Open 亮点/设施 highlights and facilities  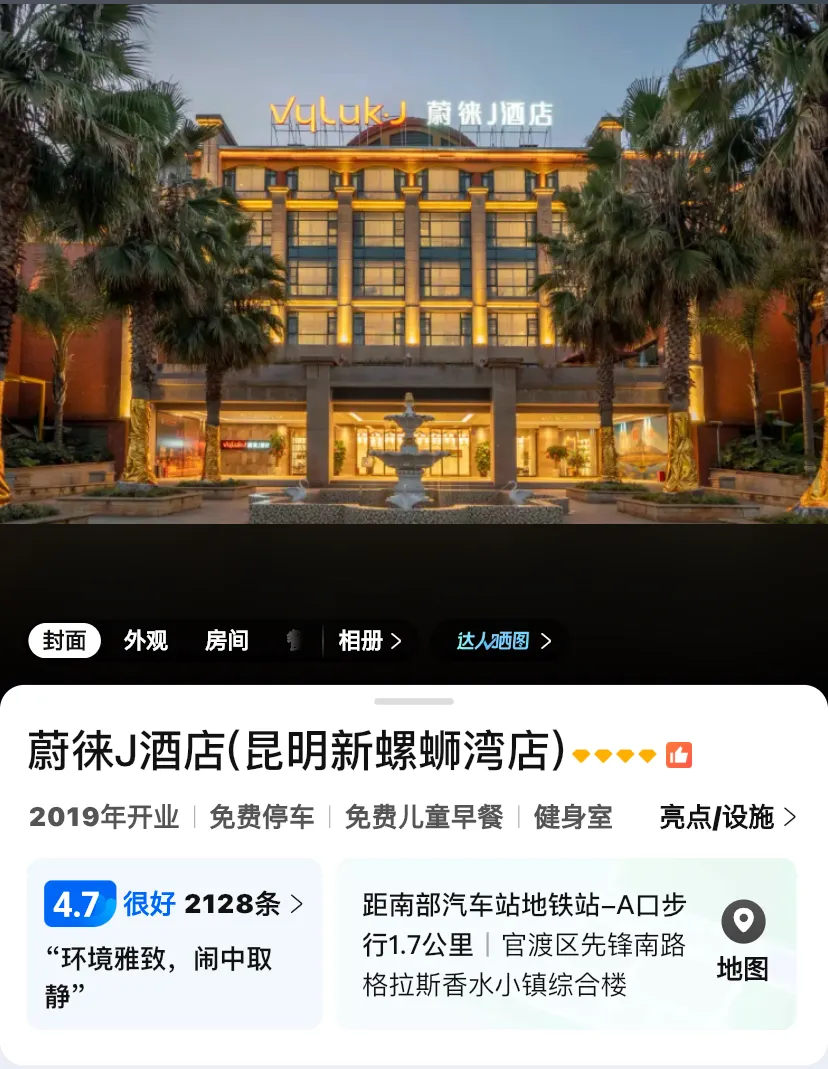[x=727, y=817]
